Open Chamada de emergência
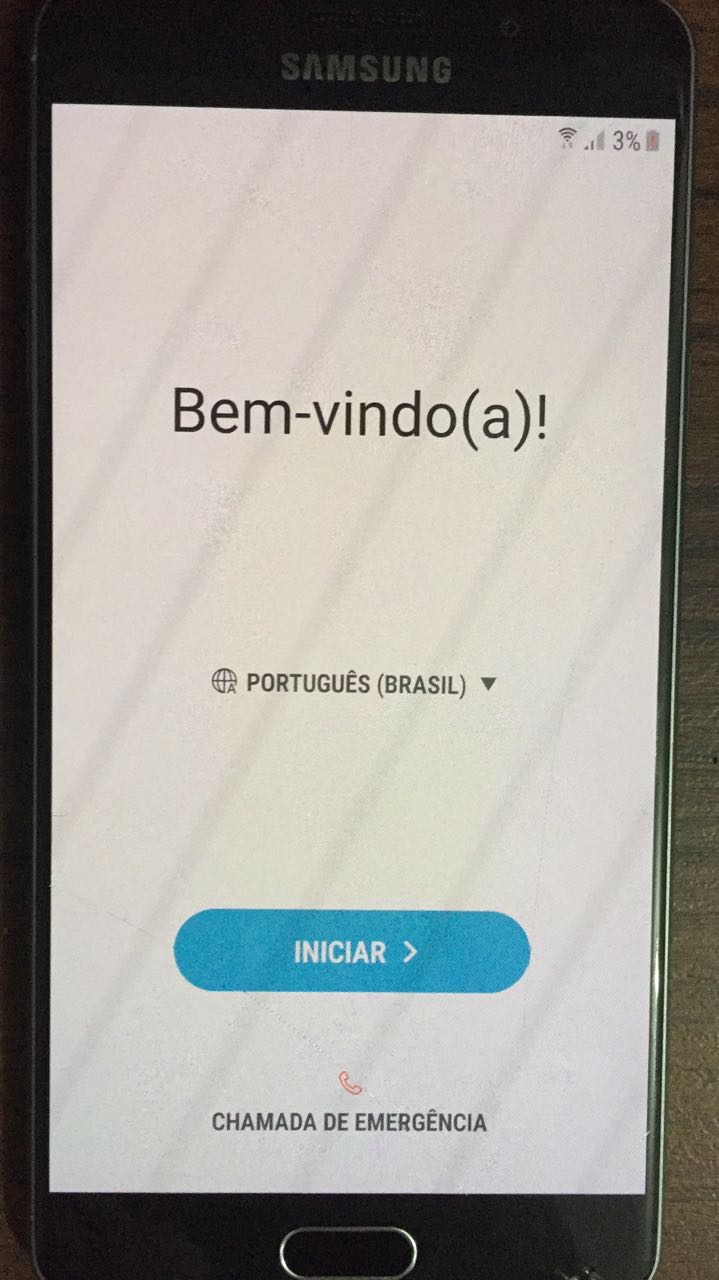The image size is (719, 1280). click(x=349, y=1109)
